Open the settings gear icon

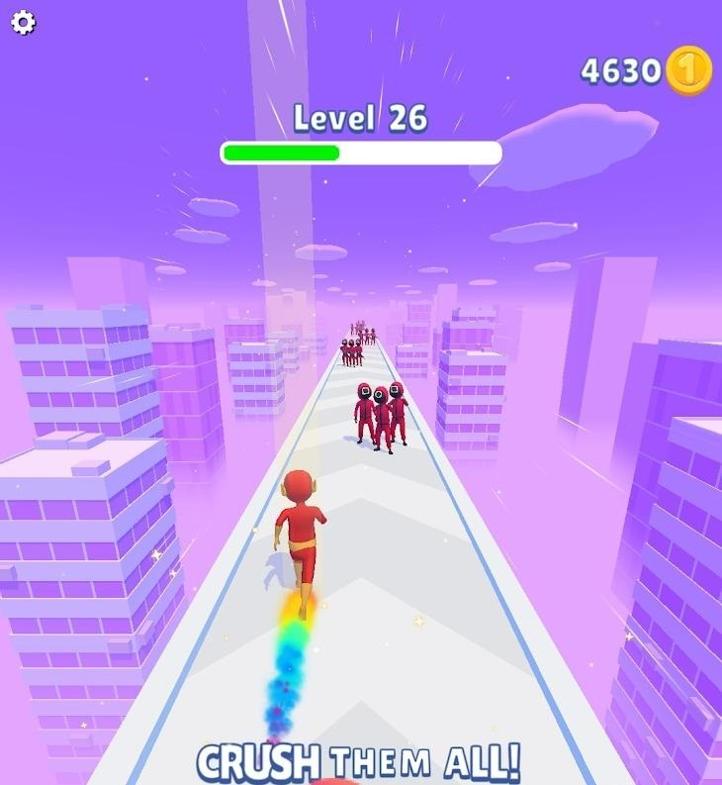23,23
